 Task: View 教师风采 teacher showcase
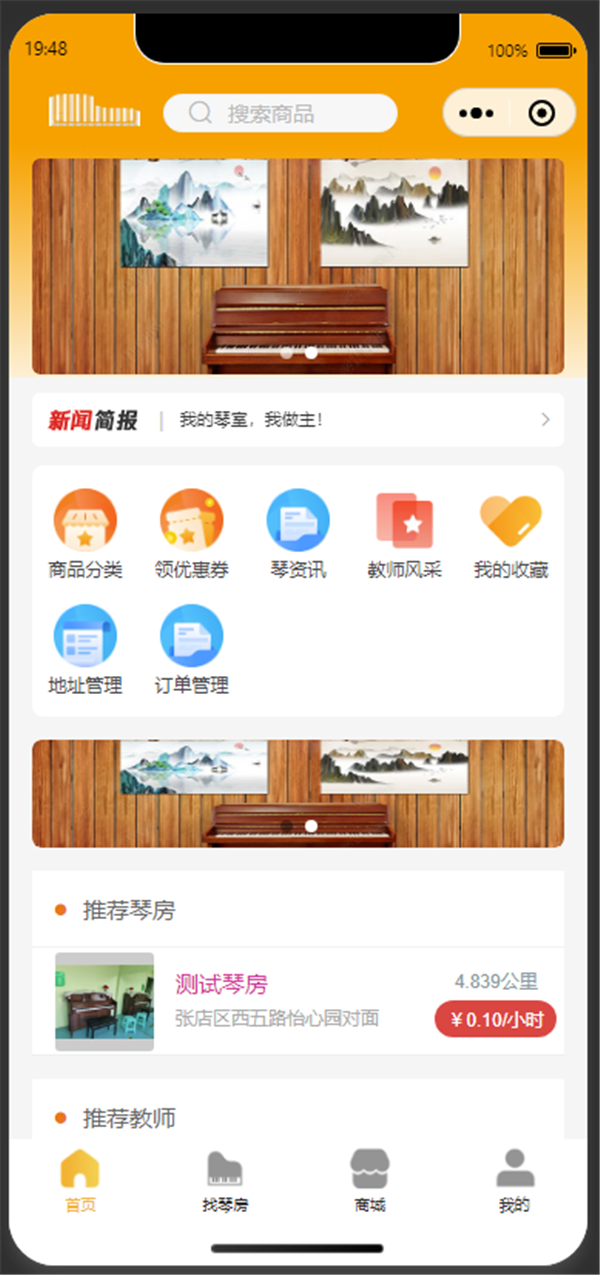click(404, 534)
